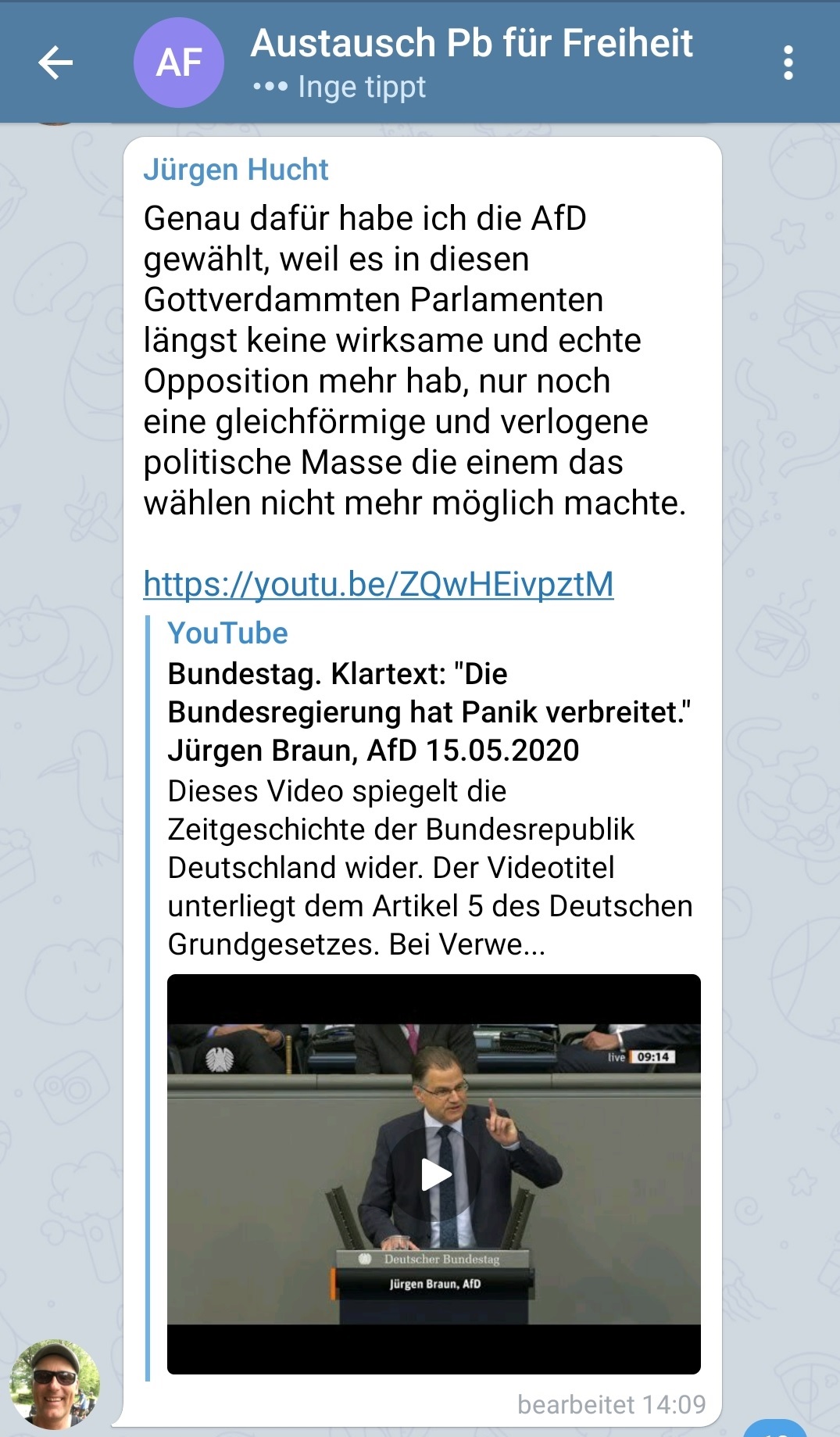
Task: Open Austausch Pb für Freiheit group info
Action: pyautogui.click(x=471, y=44)
